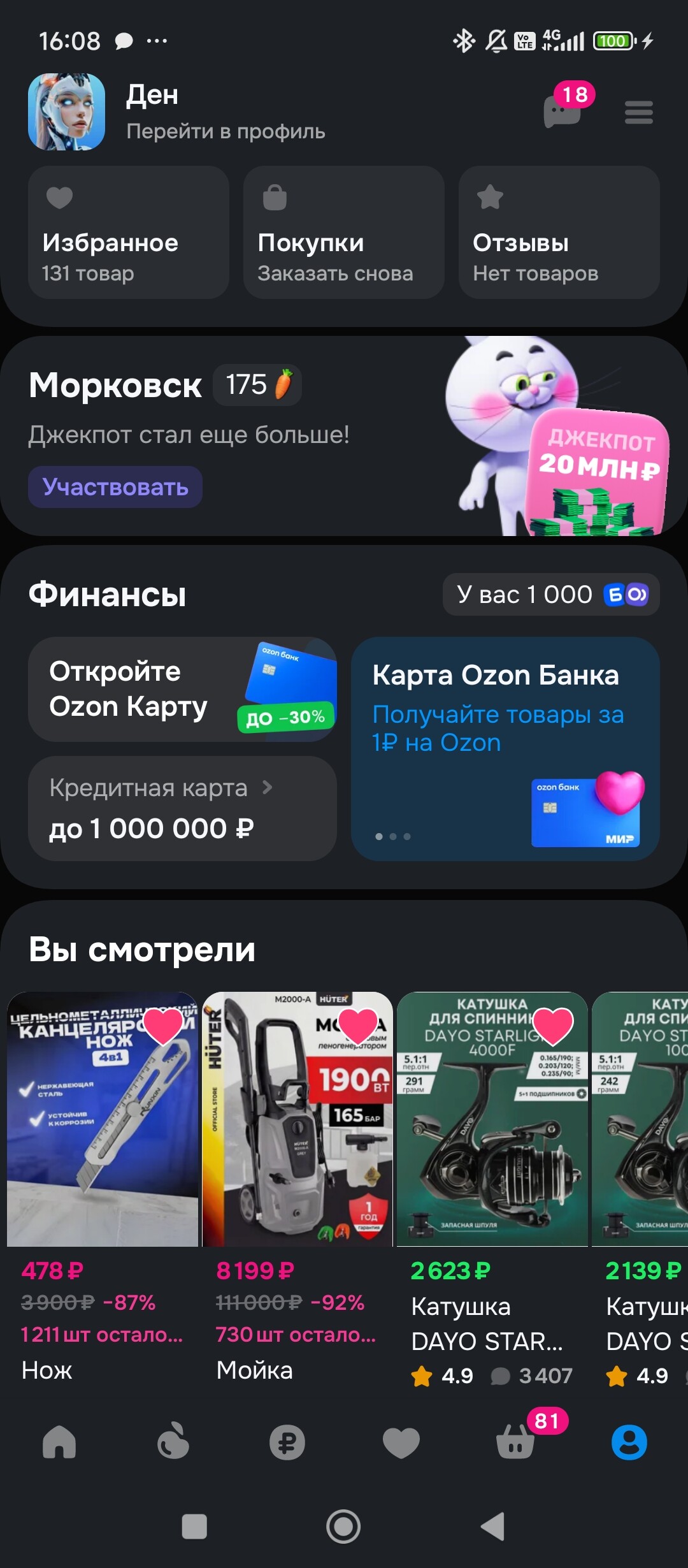The height and width of the screenshot is (1568, 688).
Task: Open the Карта Ozon Банка banner
Action: (505, 749)
